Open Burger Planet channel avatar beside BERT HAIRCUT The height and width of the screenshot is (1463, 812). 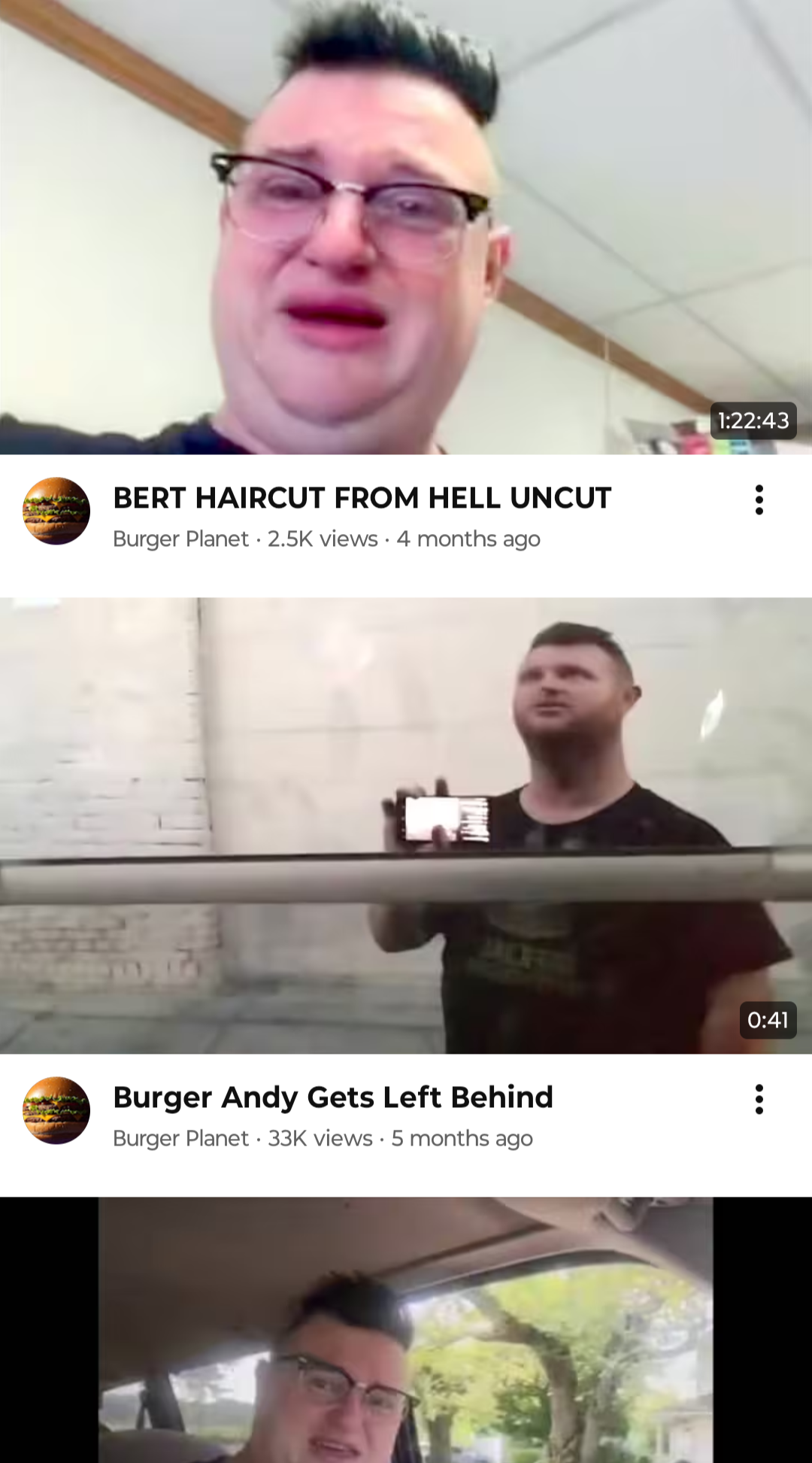pyautogui.click(x=56, y=511)
